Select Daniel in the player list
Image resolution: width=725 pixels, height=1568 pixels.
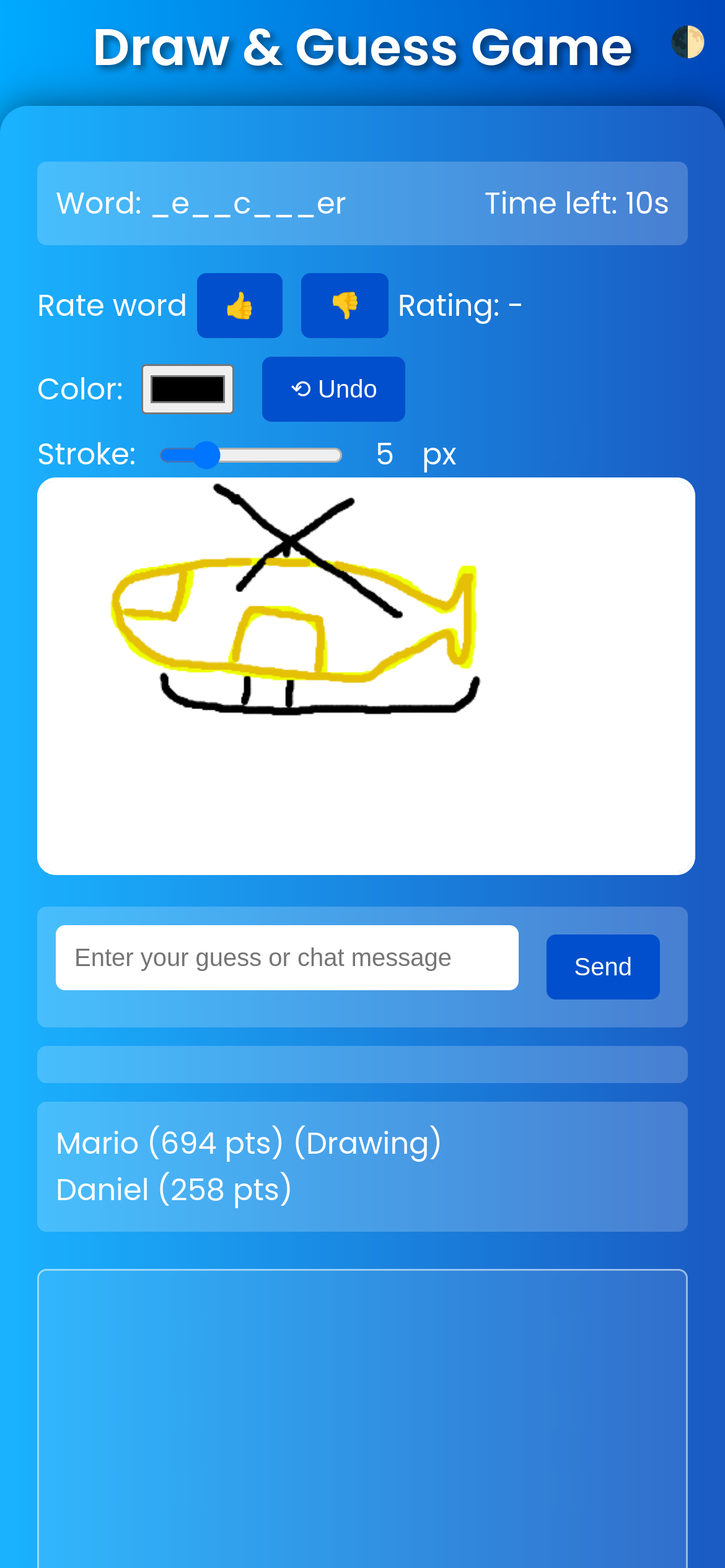174,1189
